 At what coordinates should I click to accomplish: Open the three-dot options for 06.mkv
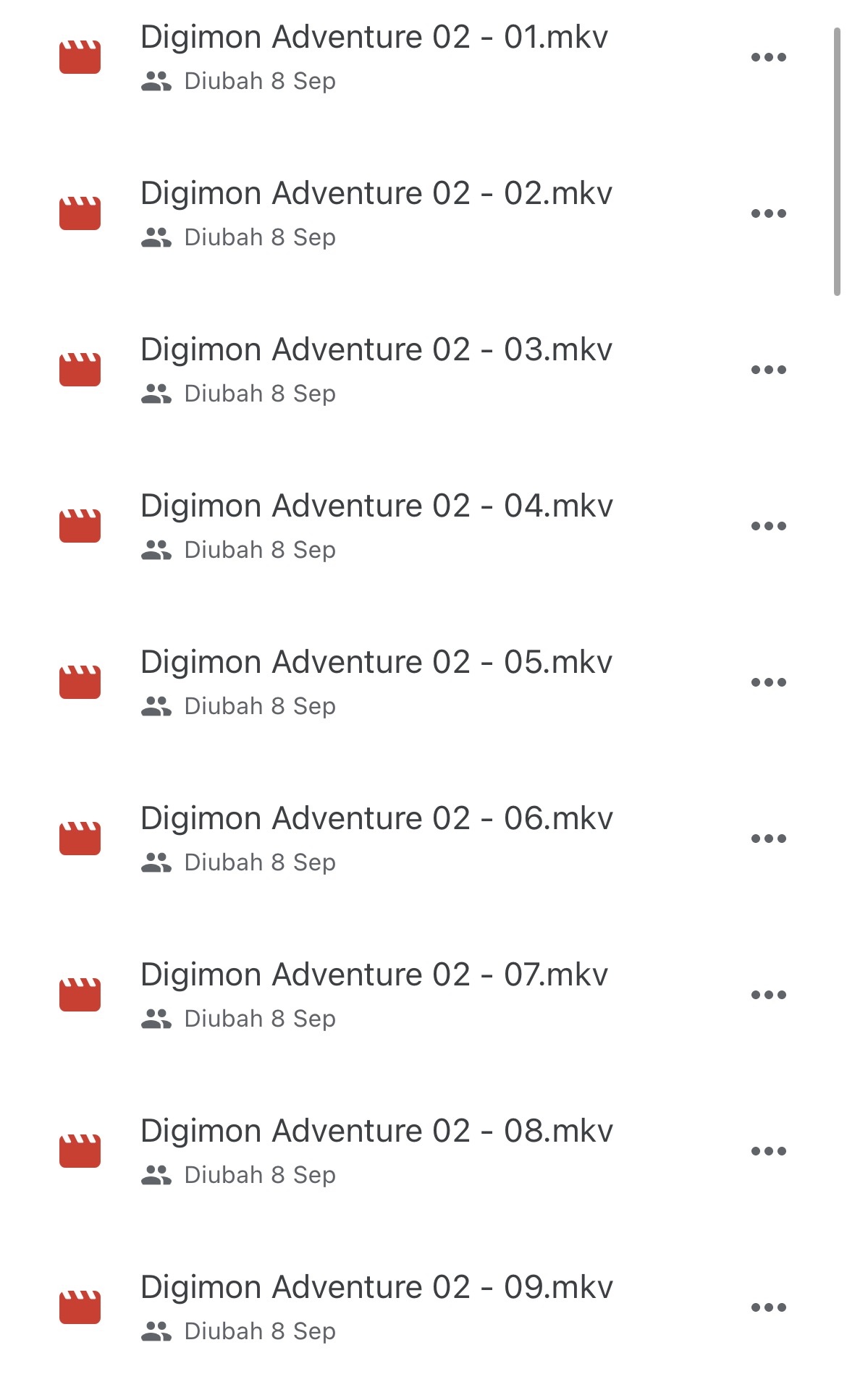tap(768, 839)
